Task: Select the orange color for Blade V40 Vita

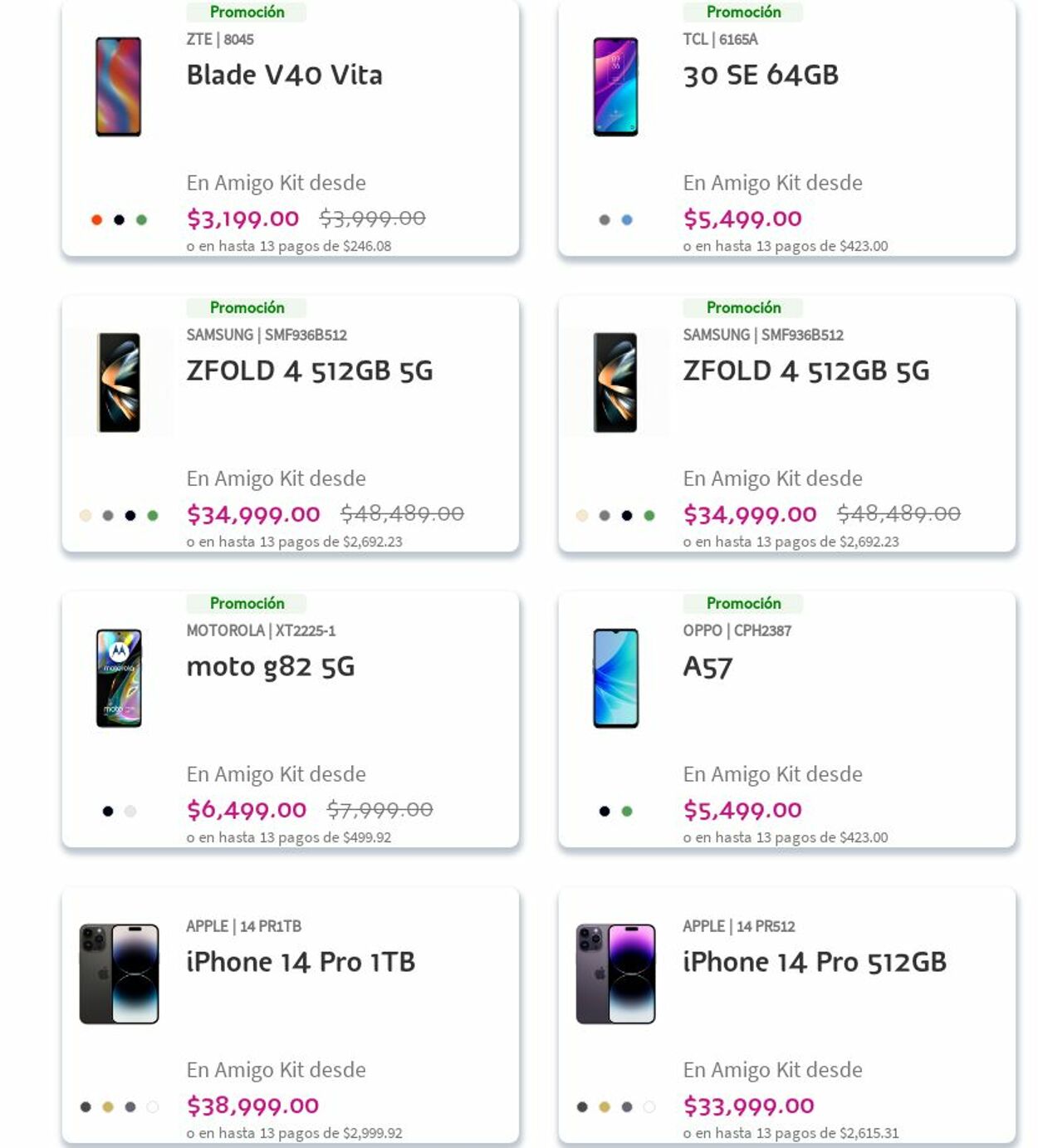Action: (96, 220)
